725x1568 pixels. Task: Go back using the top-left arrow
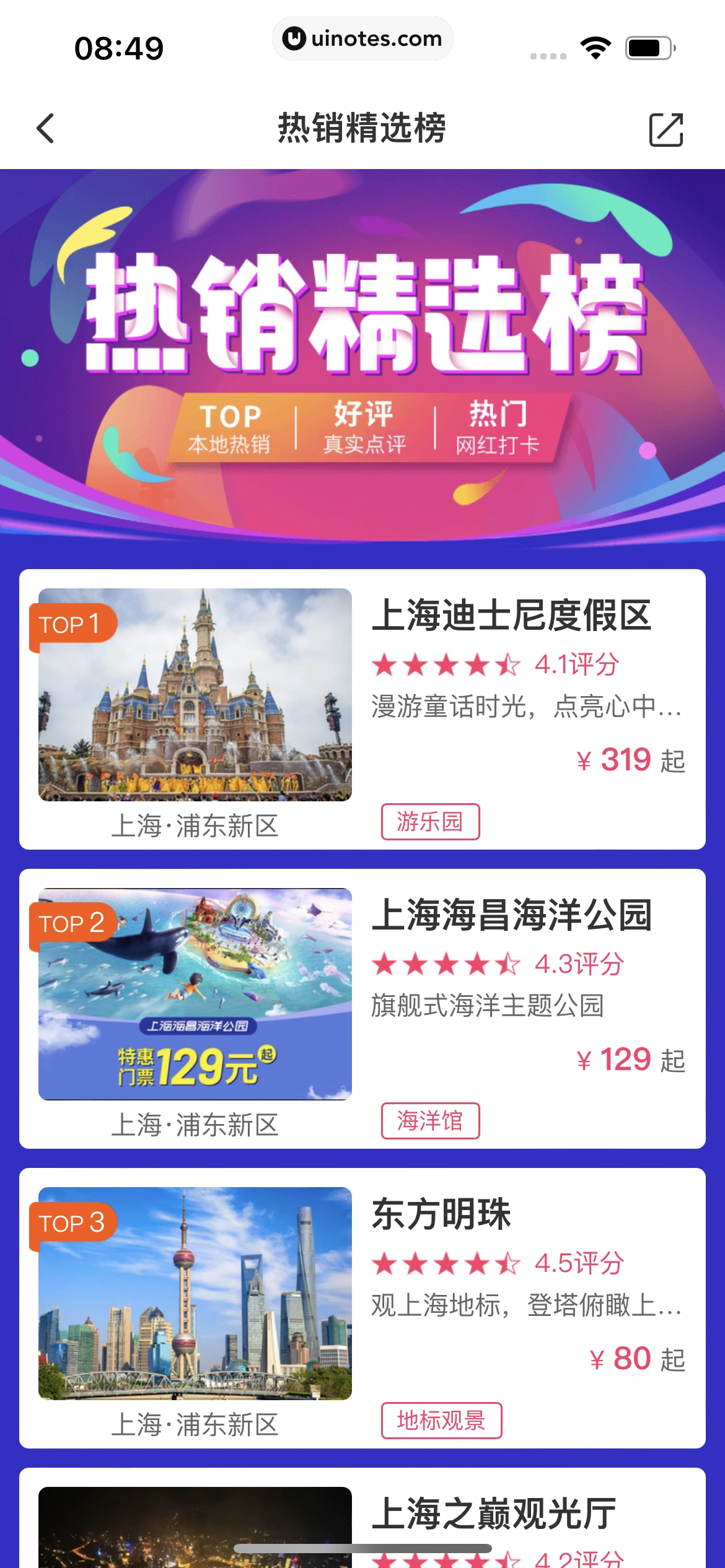point(45,129)
